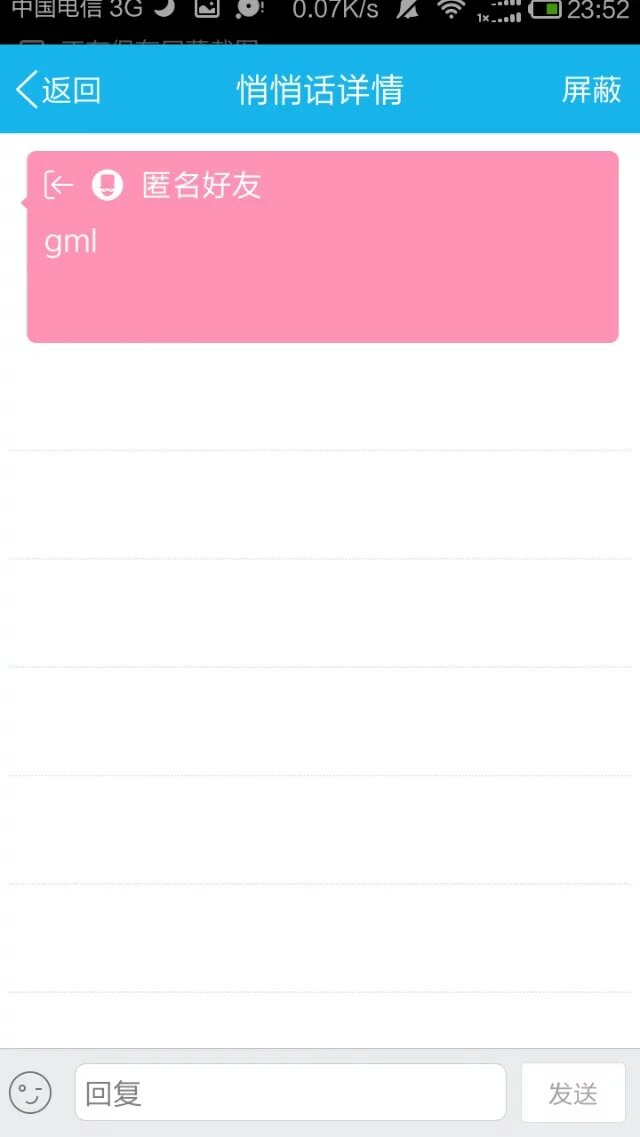Open the pink 匿名好友 whisper message
Image resolution: width=640 pixels, height=1137 pixels.
322,247
